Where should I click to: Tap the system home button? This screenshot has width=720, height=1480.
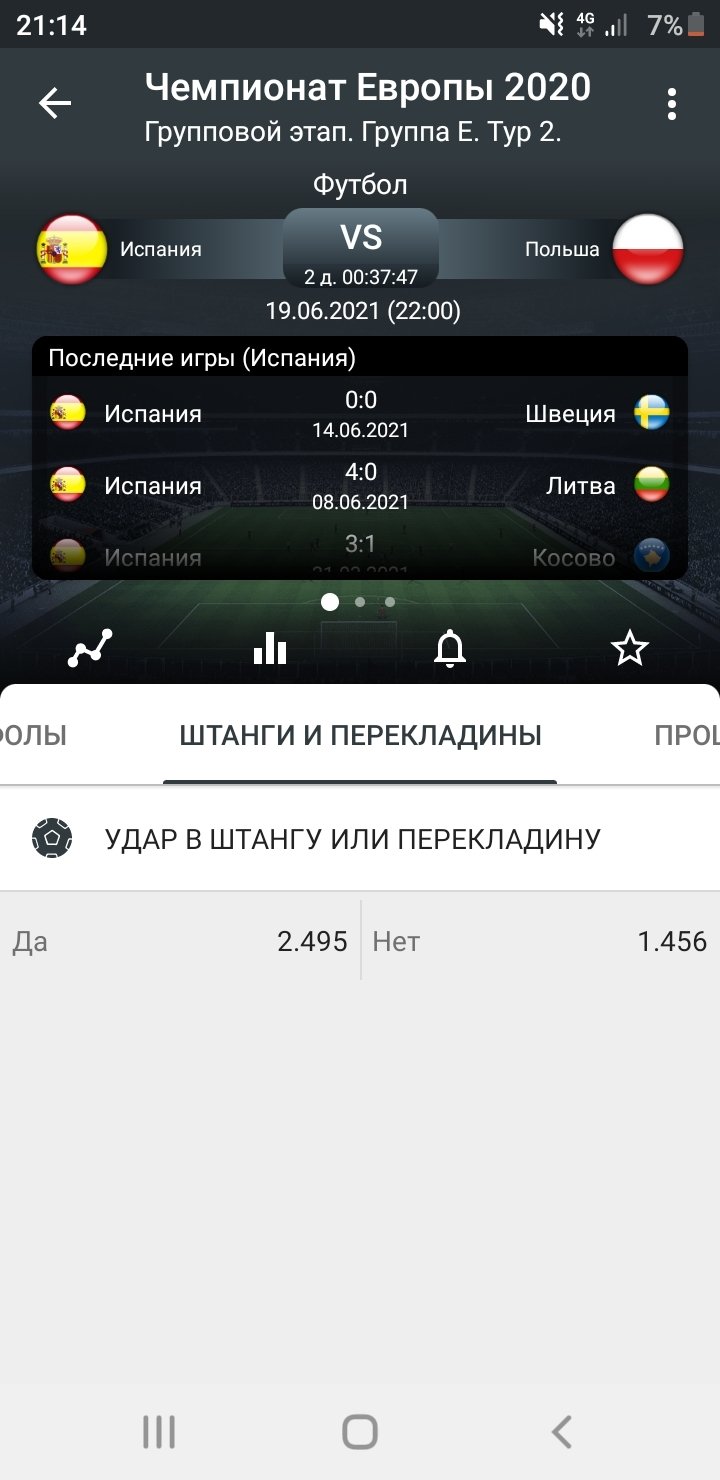(360, 1432)
